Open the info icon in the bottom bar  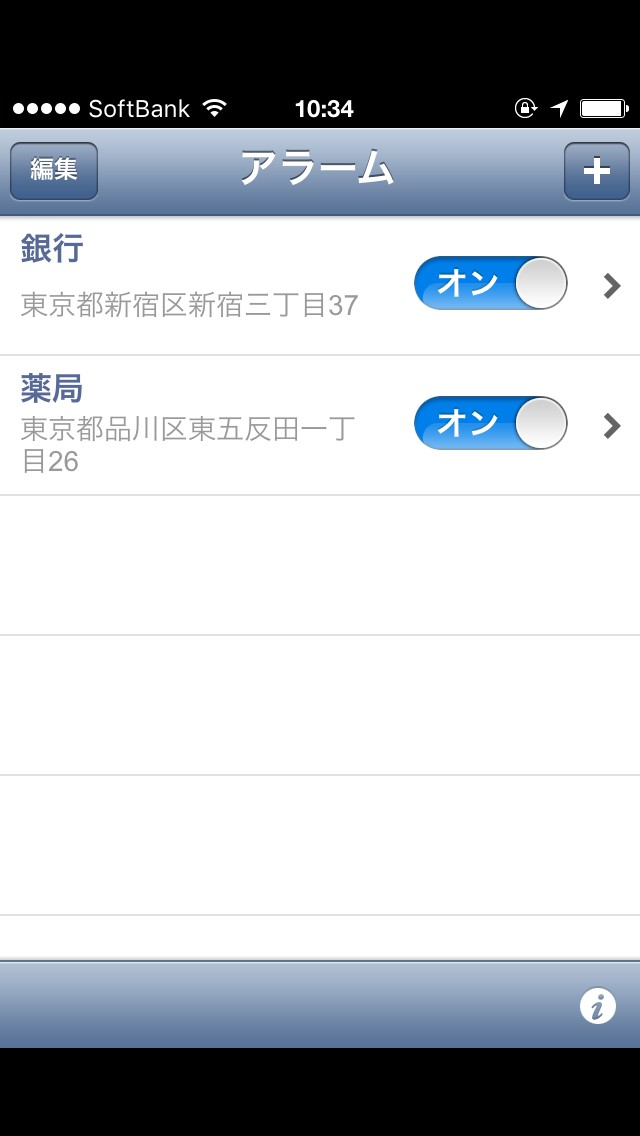click(x=597, y=1005)
